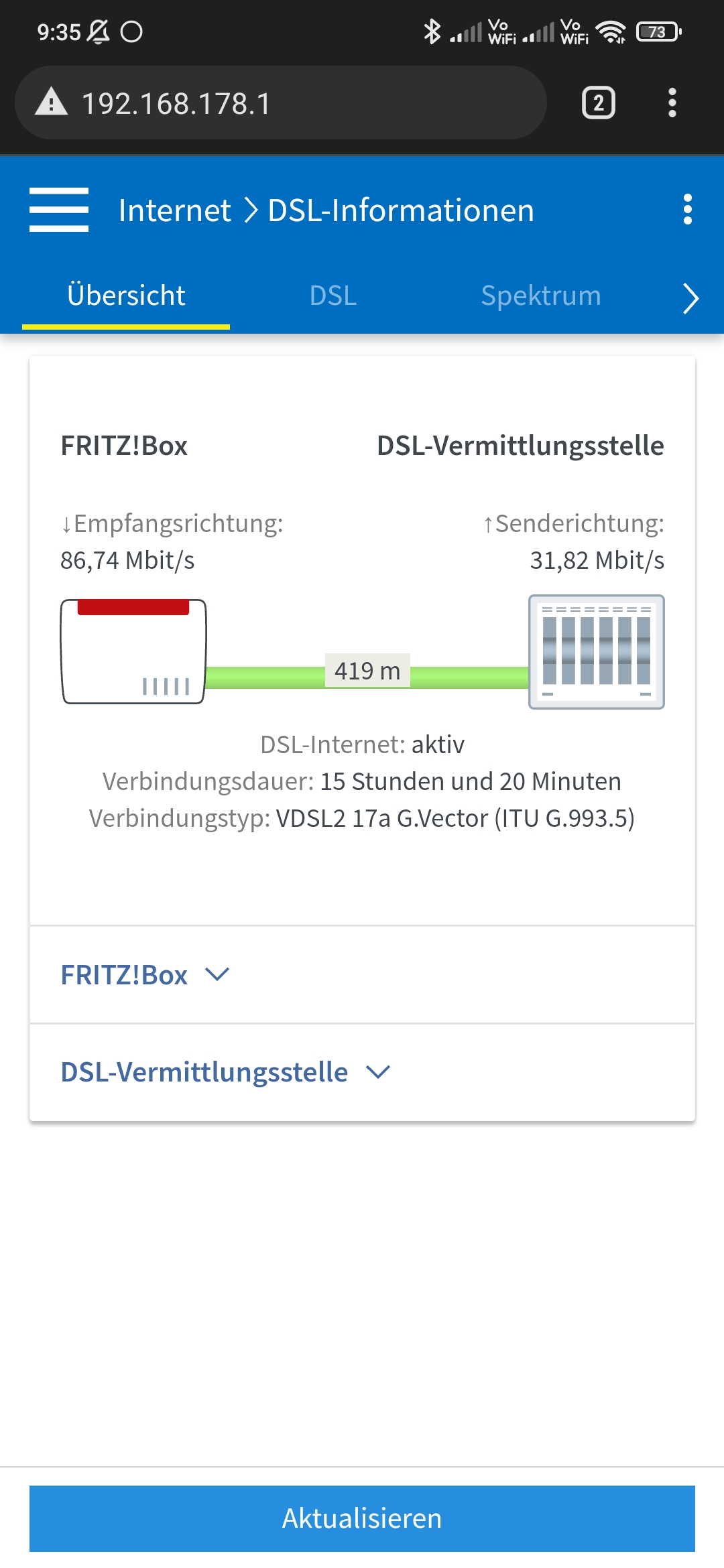Image resolution: width=724 pixels, height=1568 pixels.
Task: Expand the DSL-Vermittlungsstelle details section
Action: tap(225, 1072)
